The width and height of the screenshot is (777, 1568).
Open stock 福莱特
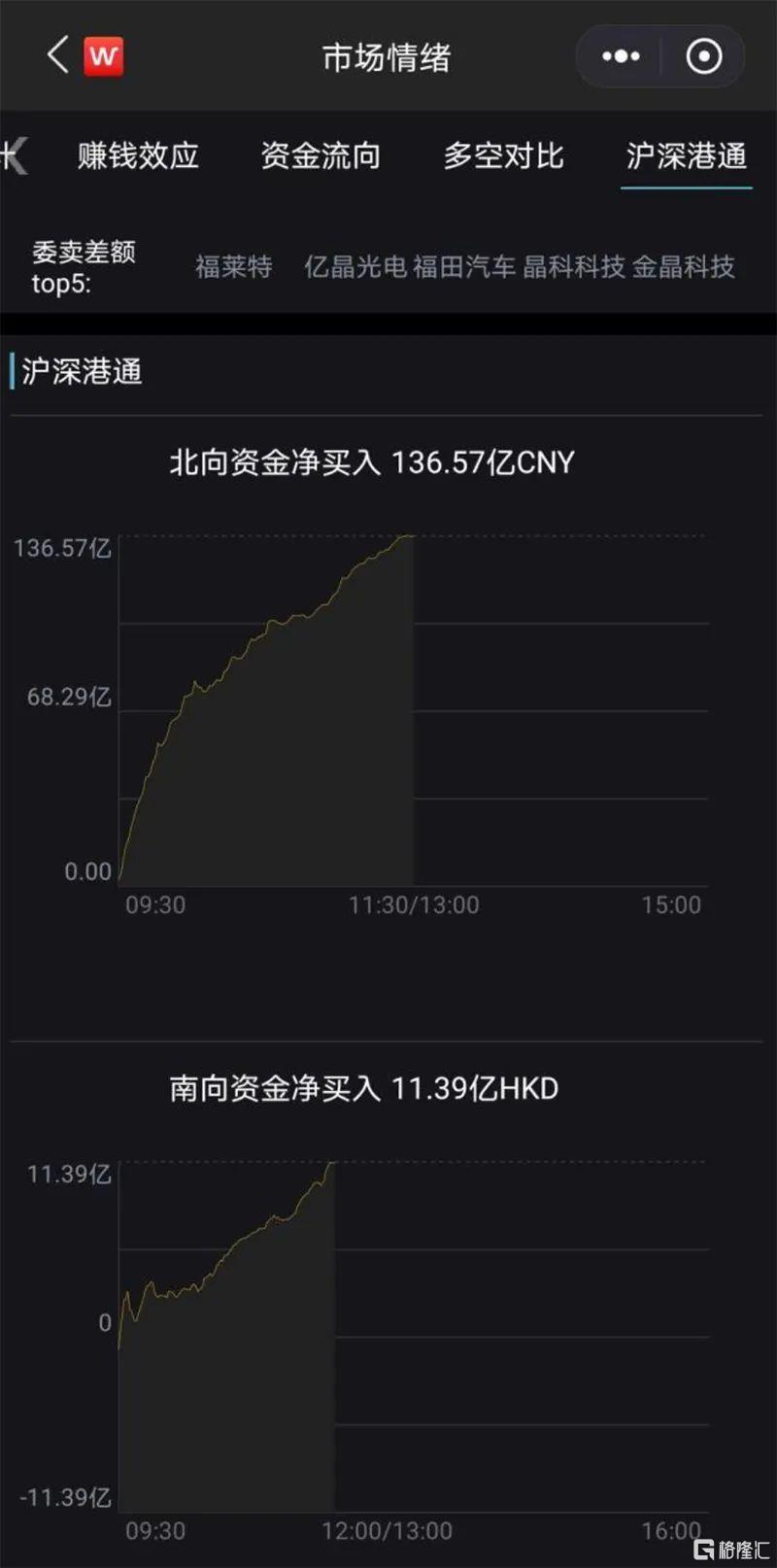pos(233,266)
